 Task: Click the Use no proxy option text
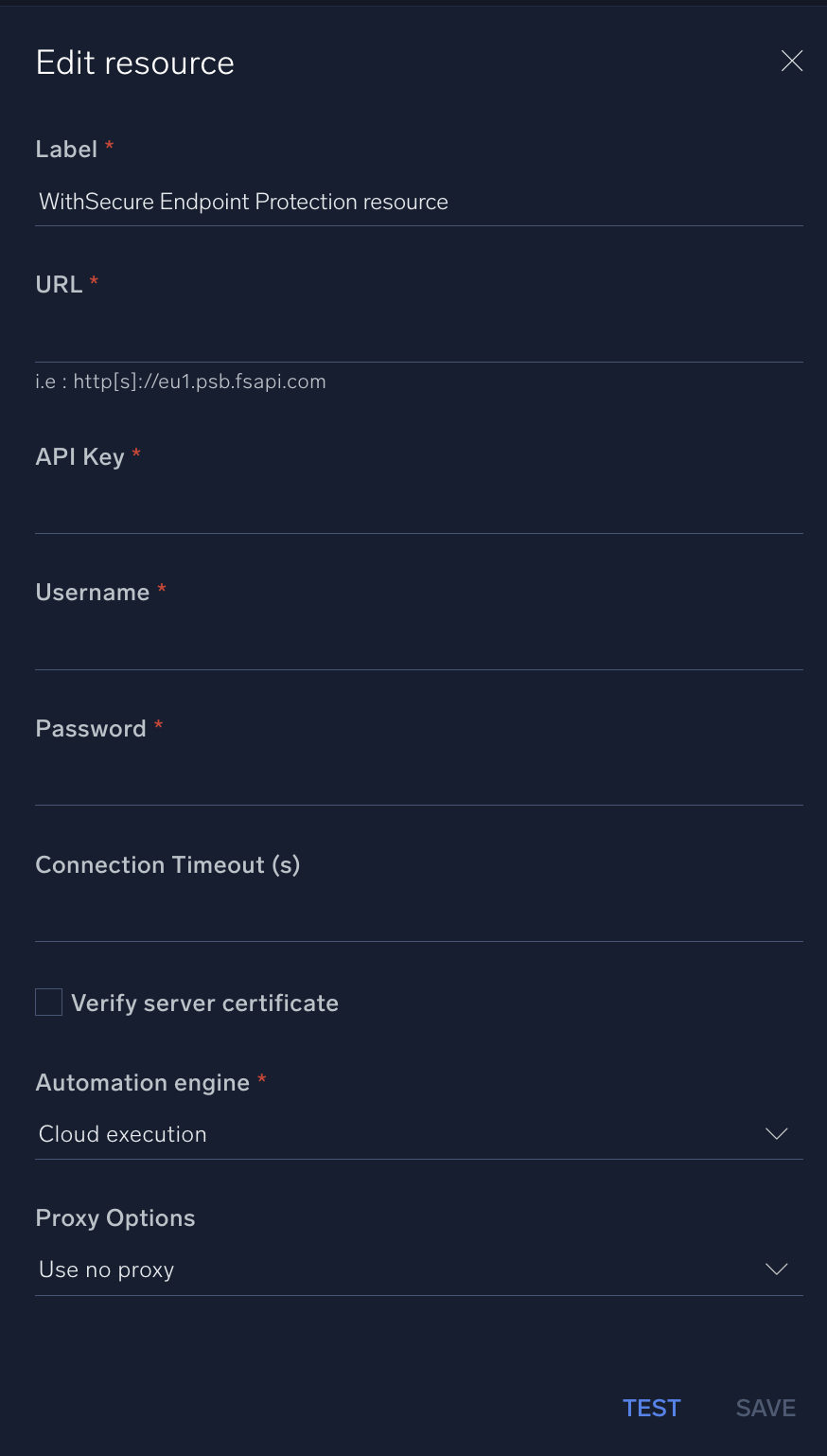tap(106, 1269)
